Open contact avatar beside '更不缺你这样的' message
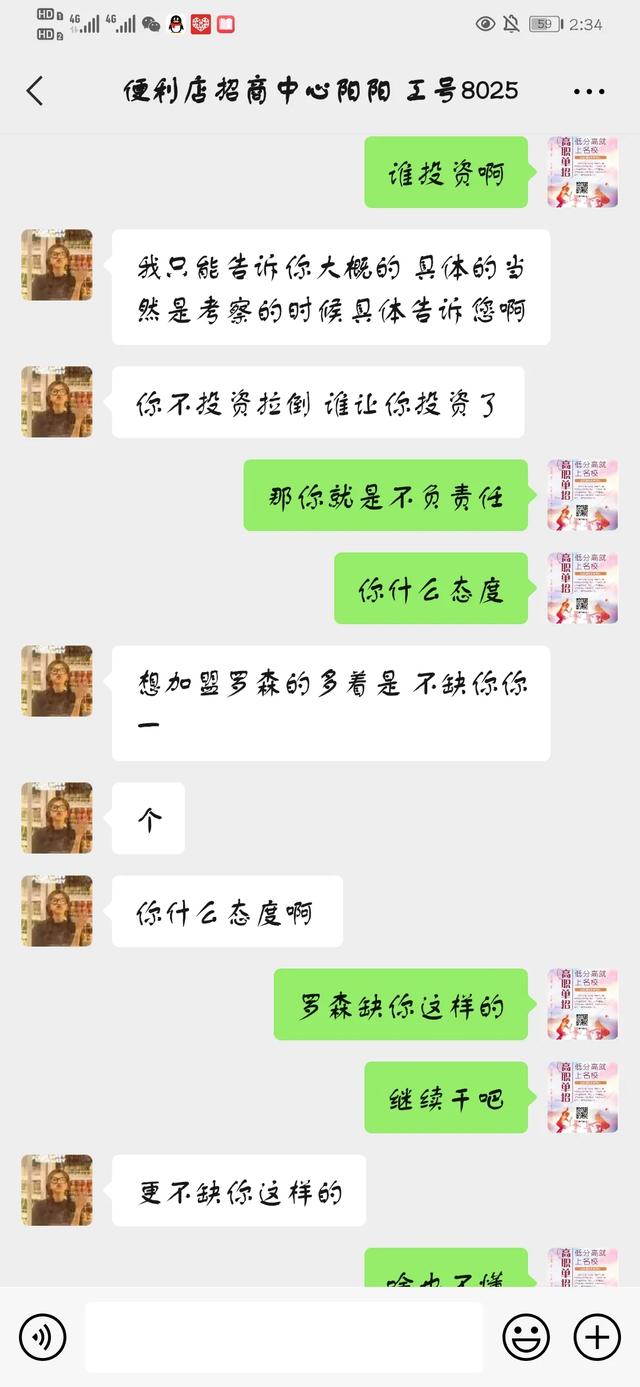The height and width of the screenshot is (1387, 640). tap(57, 1190)
